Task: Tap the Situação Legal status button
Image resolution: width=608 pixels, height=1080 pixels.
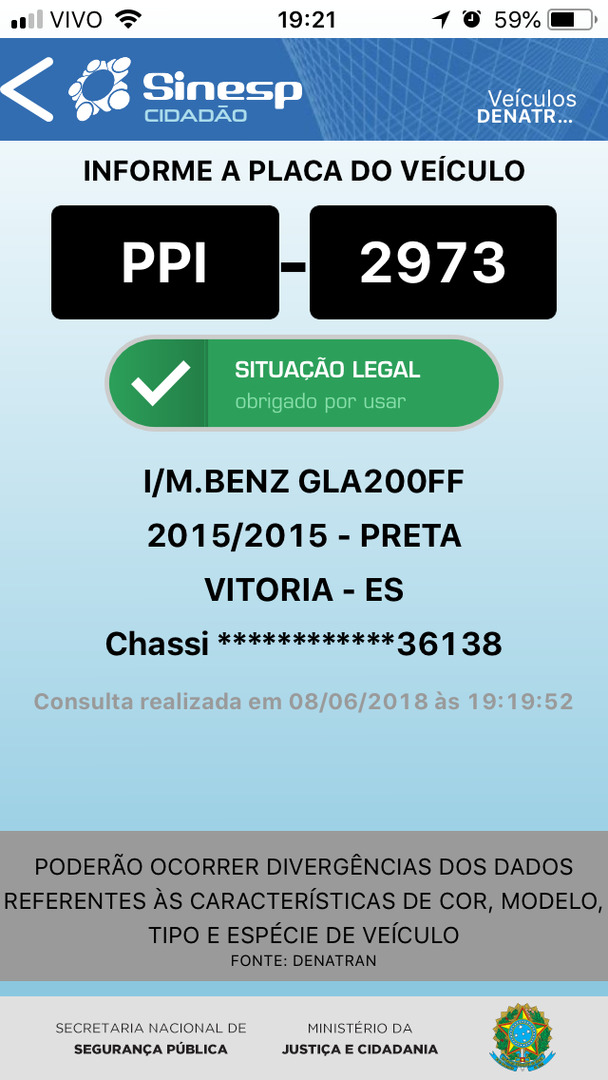Action: pos(303,384)
